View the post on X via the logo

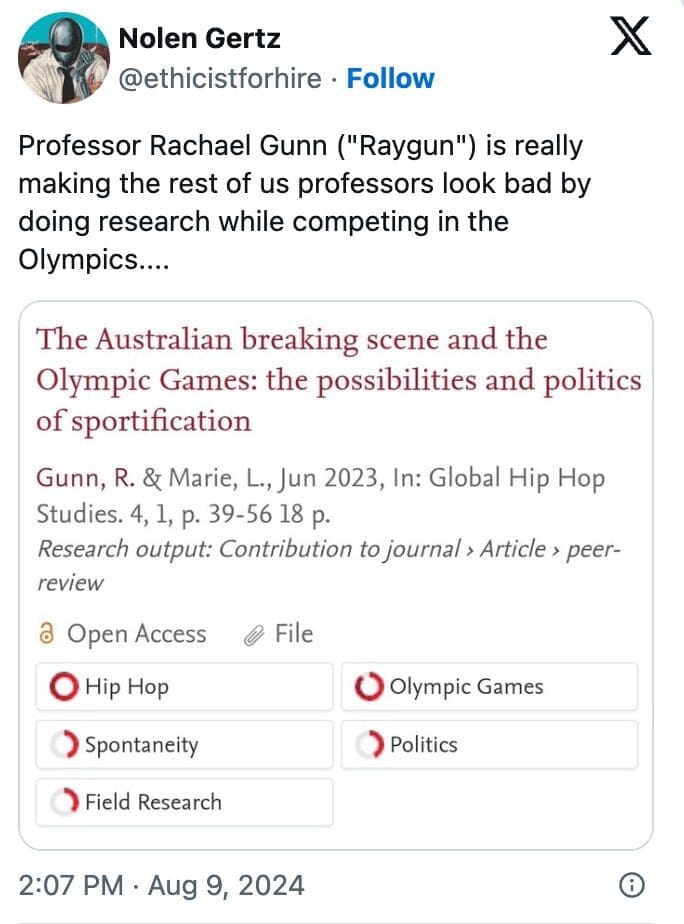click(630, 38)
